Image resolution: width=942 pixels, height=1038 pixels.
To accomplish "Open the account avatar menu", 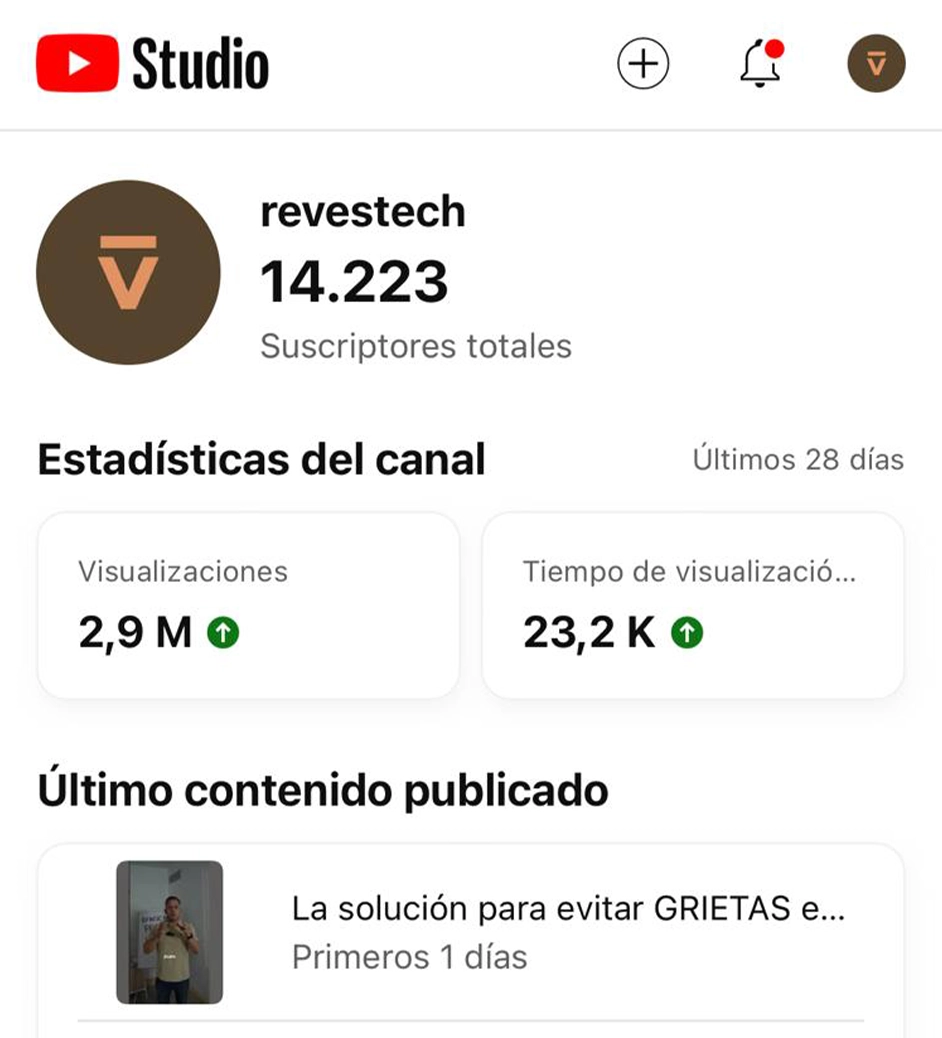I will pos(876,64).
